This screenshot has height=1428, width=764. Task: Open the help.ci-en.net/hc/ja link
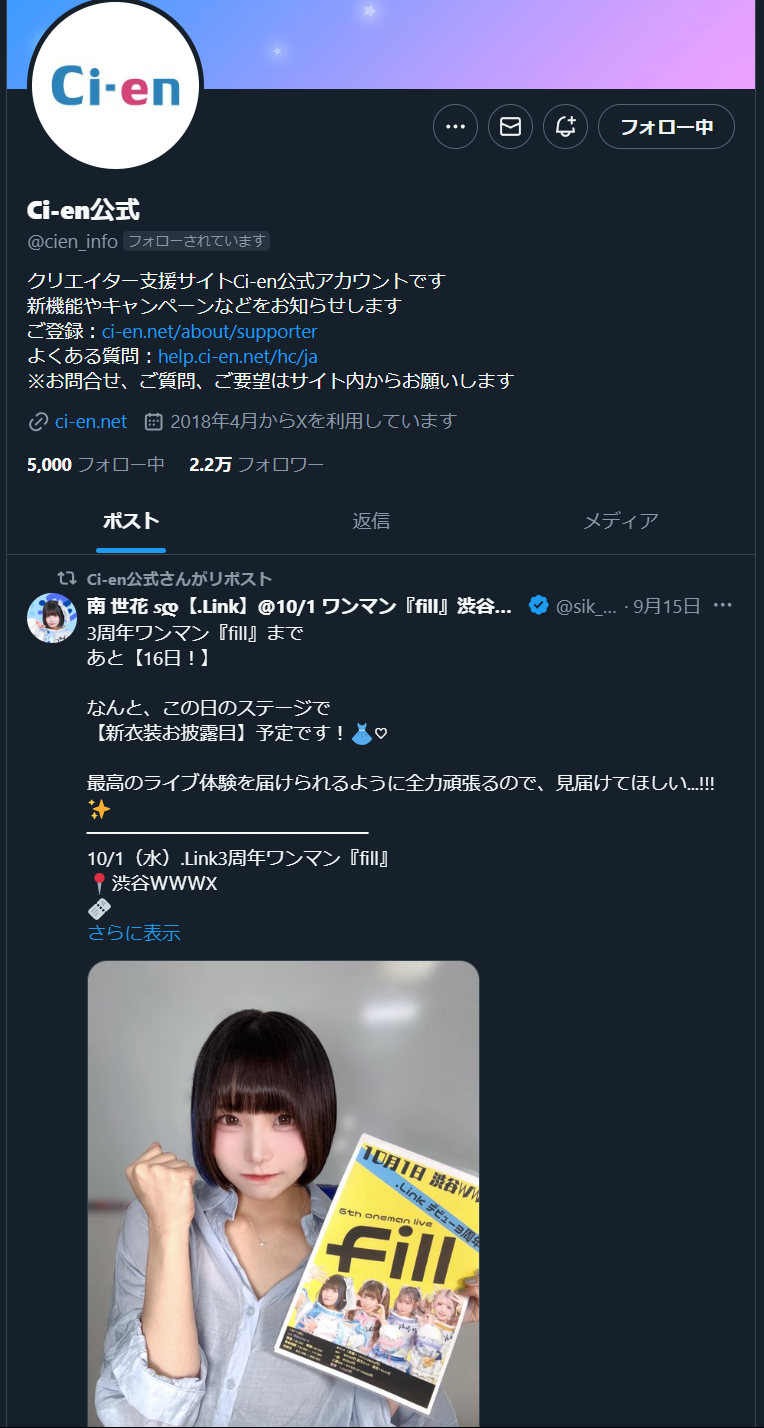tap(238, 356)
